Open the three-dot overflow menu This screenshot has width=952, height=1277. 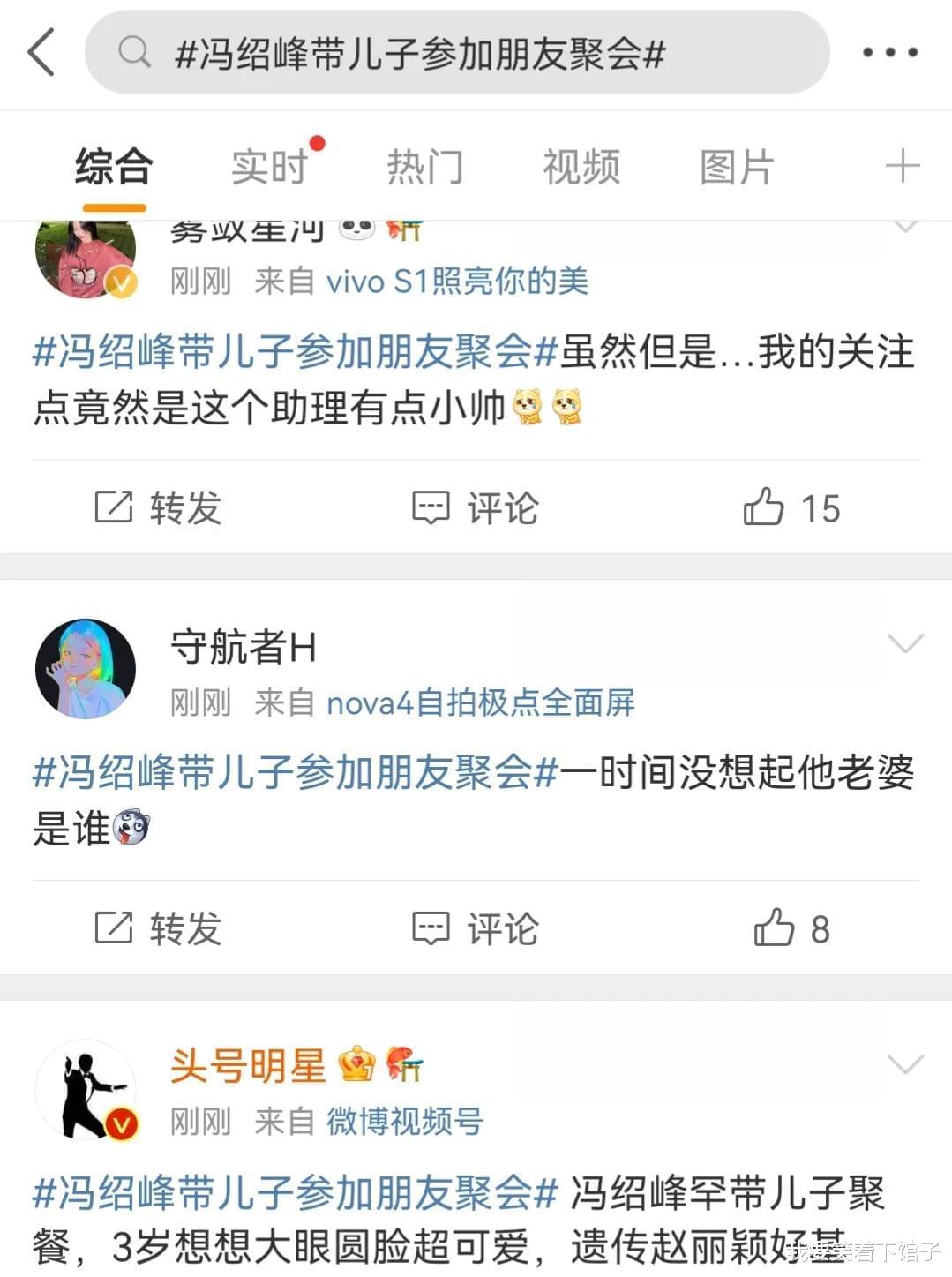[889, 53]
